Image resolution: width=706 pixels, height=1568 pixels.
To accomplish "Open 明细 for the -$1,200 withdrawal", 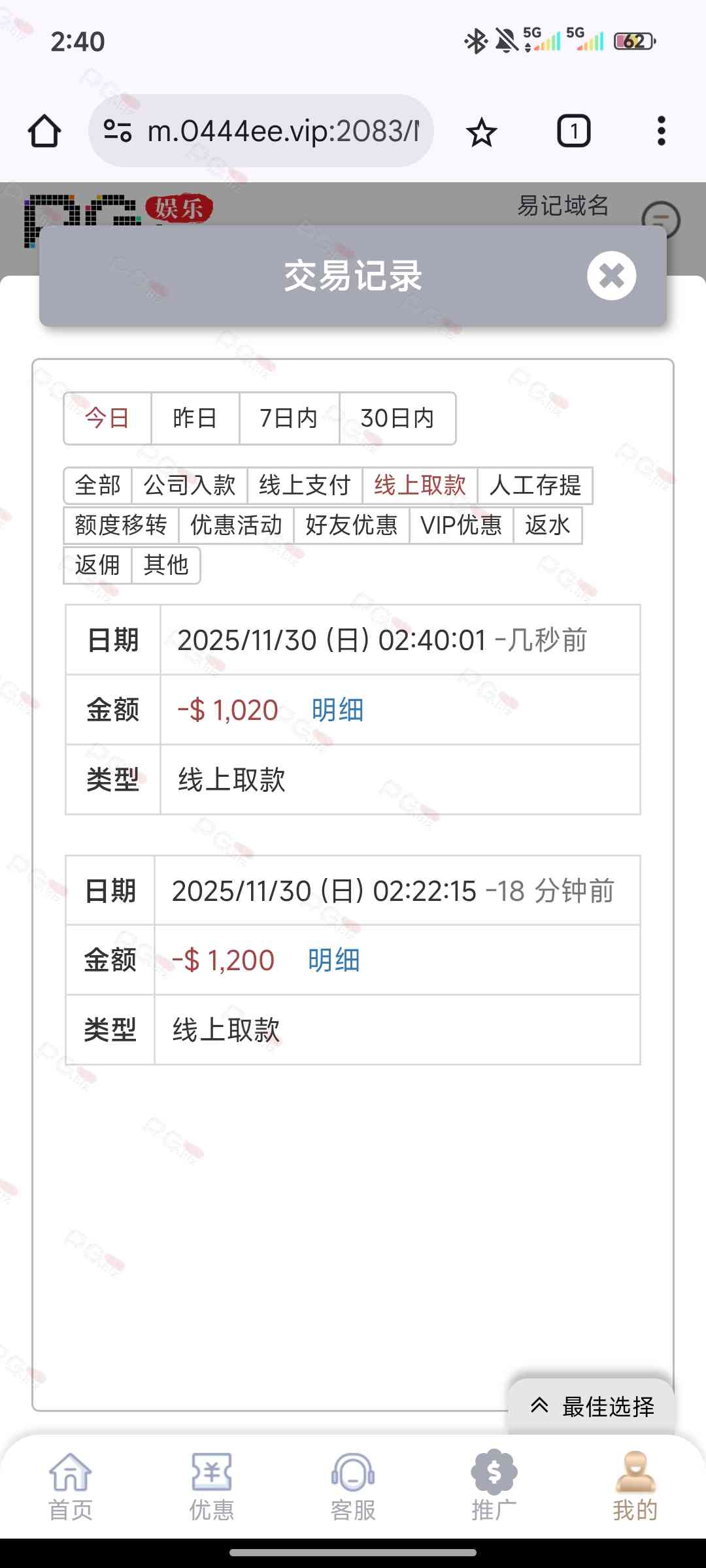I will (333, 960).
